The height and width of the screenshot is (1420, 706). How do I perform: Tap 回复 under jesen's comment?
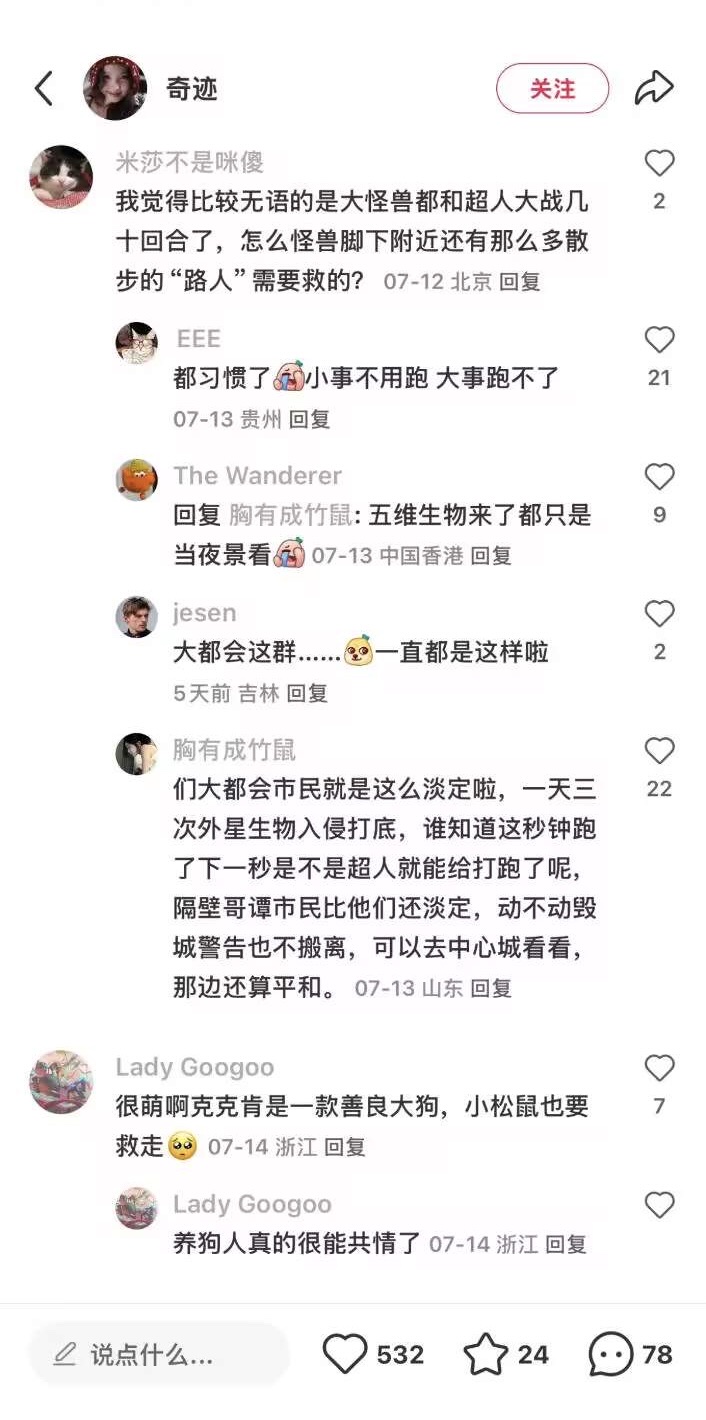(307, 693)
